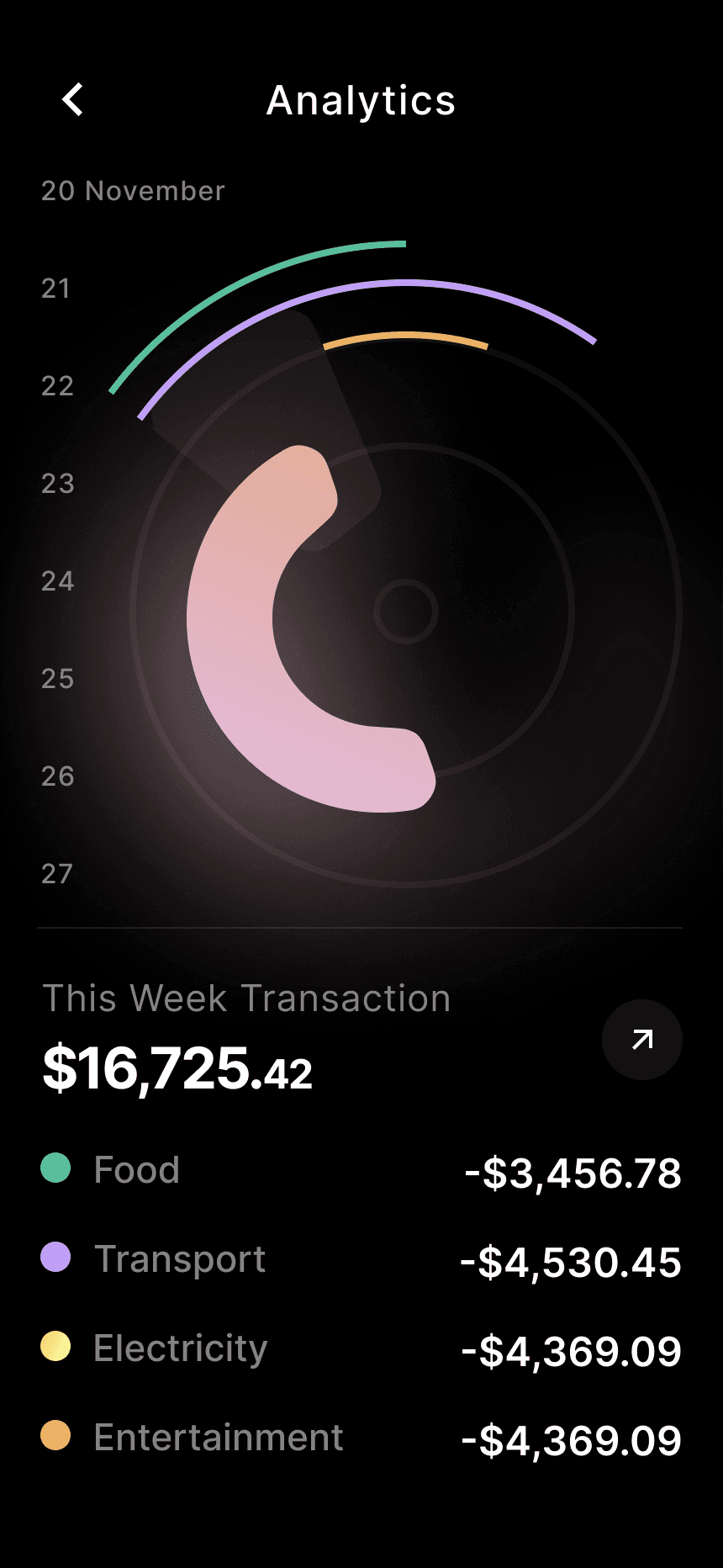The height and width of the screenshot is (1568, 723).
Task: Tap the purple Transport legend dot
Action: click(x=55, y=1258)
